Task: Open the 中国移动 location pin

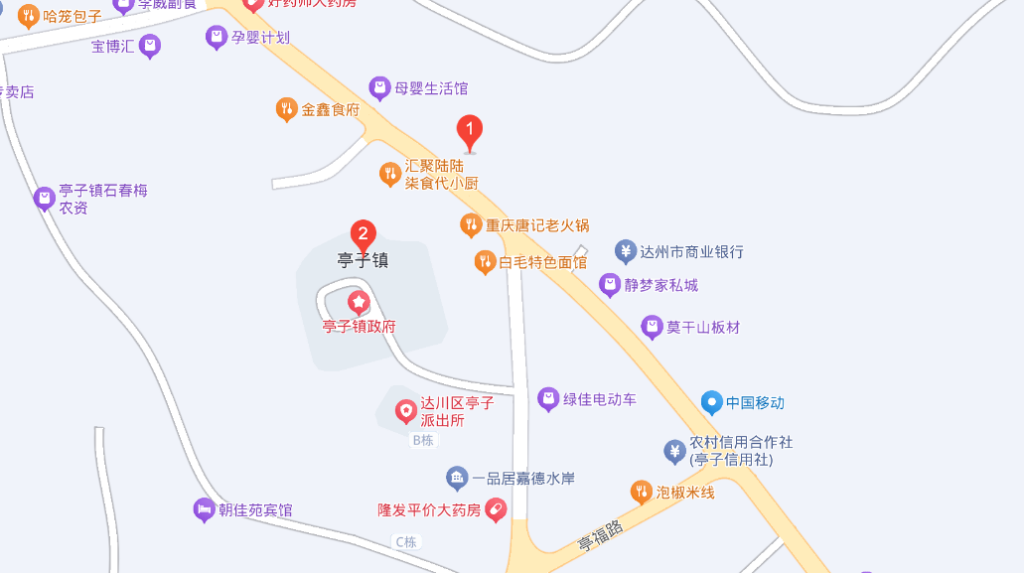Action: 711,403
